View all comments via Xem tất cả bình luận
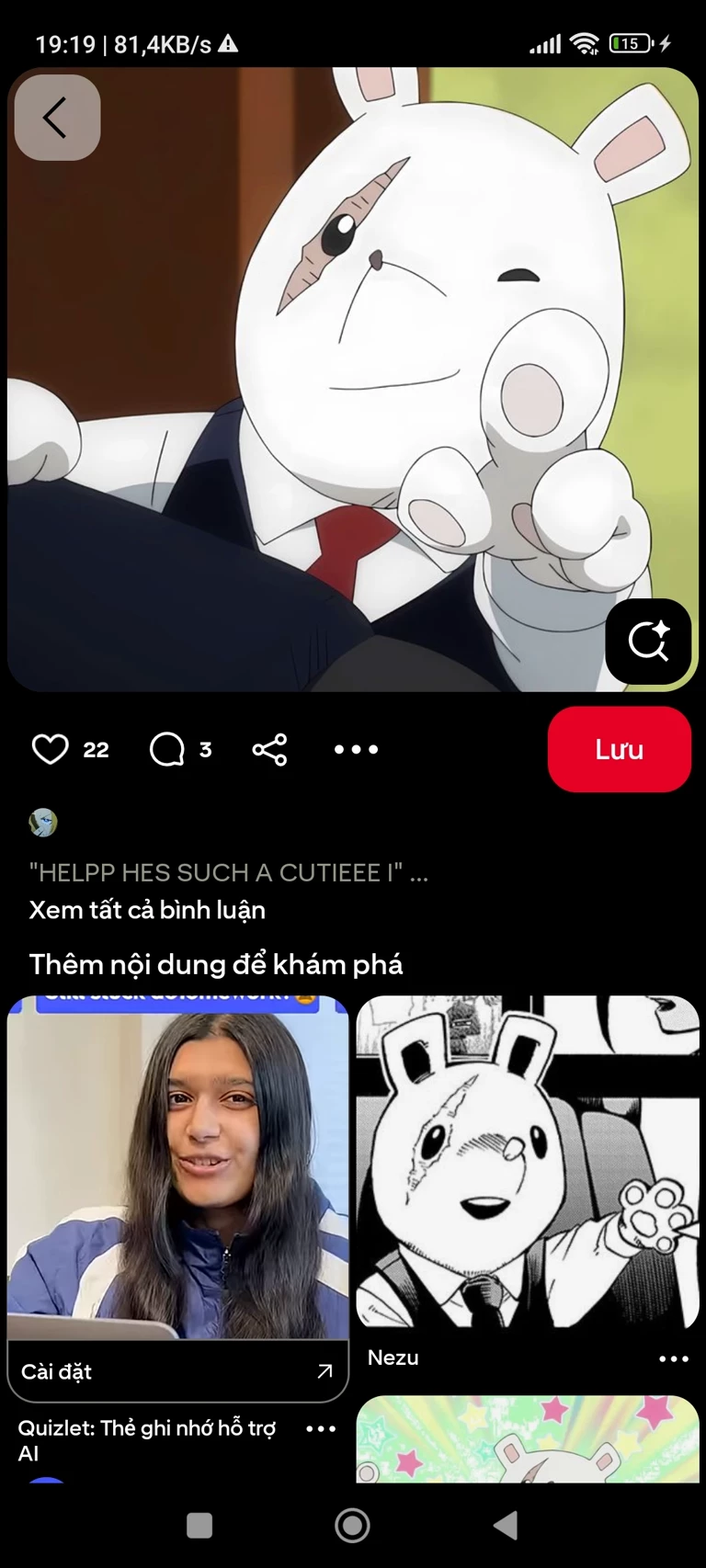The width and height of the screenshot is (706, 1568). (147, 910)
